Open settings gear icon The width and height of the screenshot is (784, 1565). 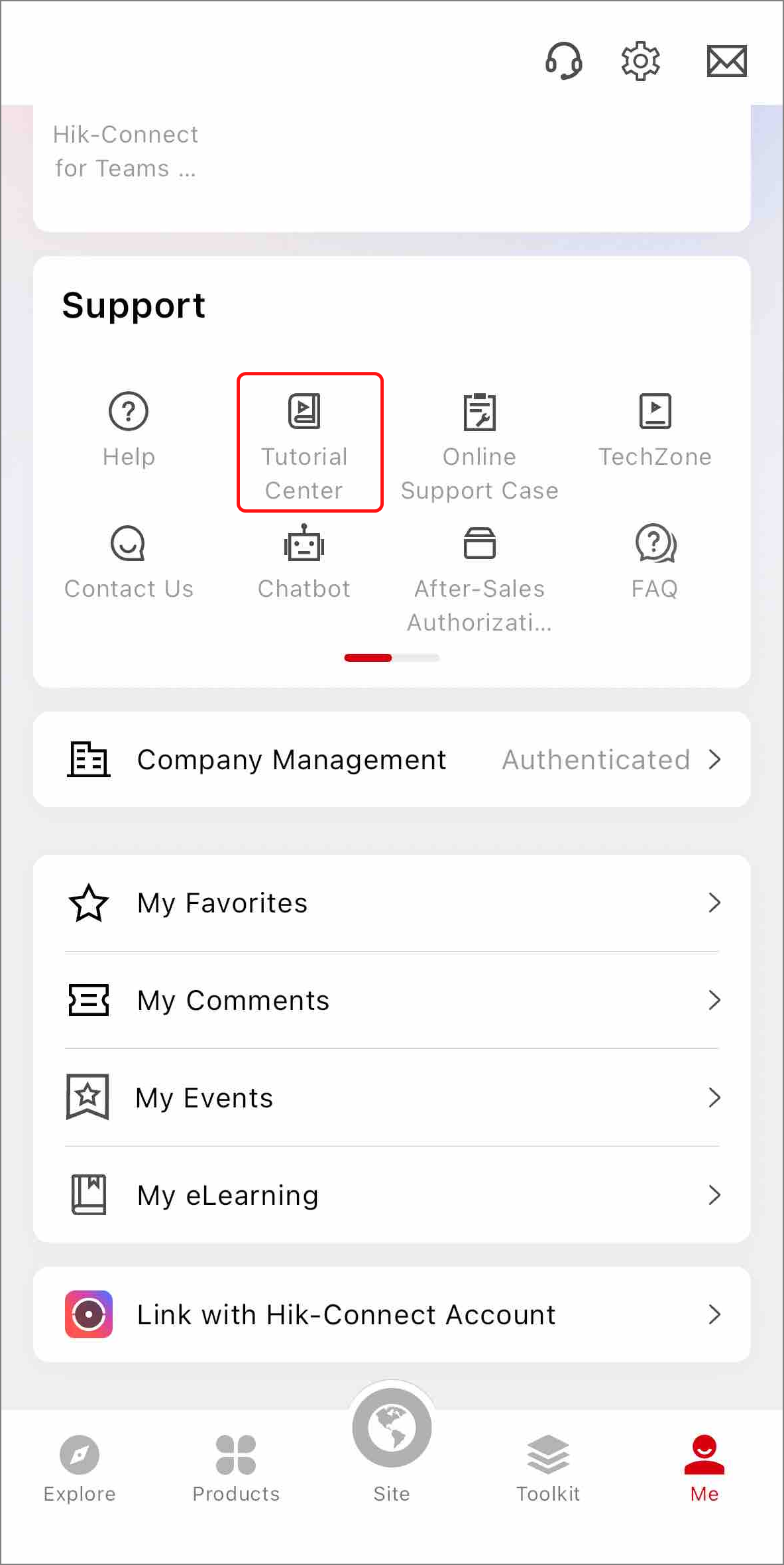[x=640, y=61]
